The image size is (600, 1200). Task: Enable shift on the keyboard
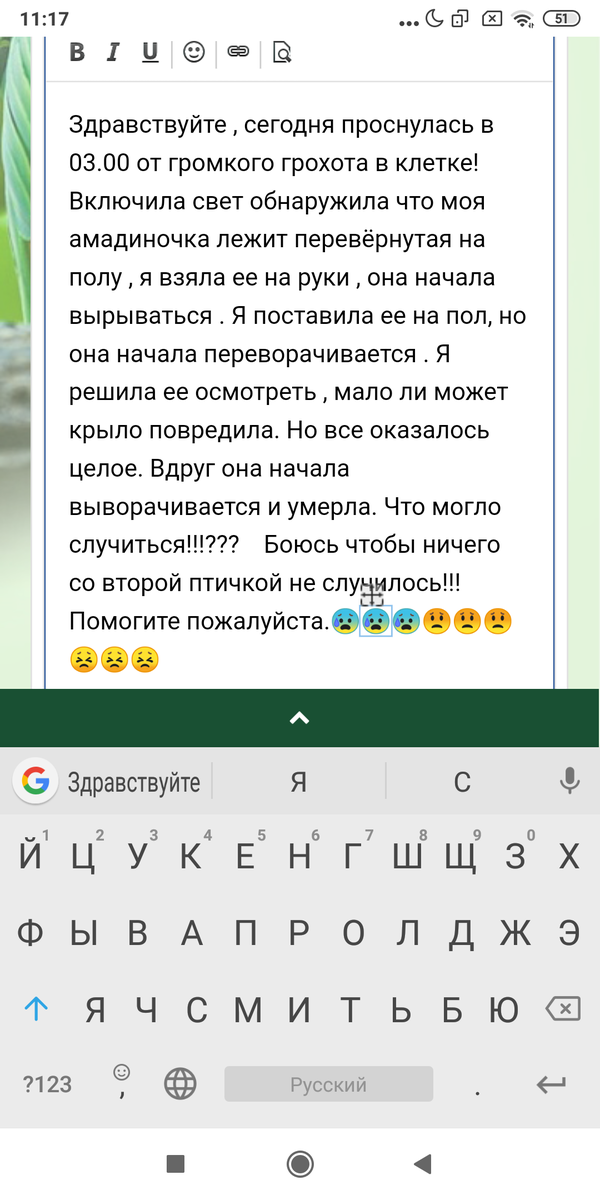pyautogui.click(x=36, y=1010)
